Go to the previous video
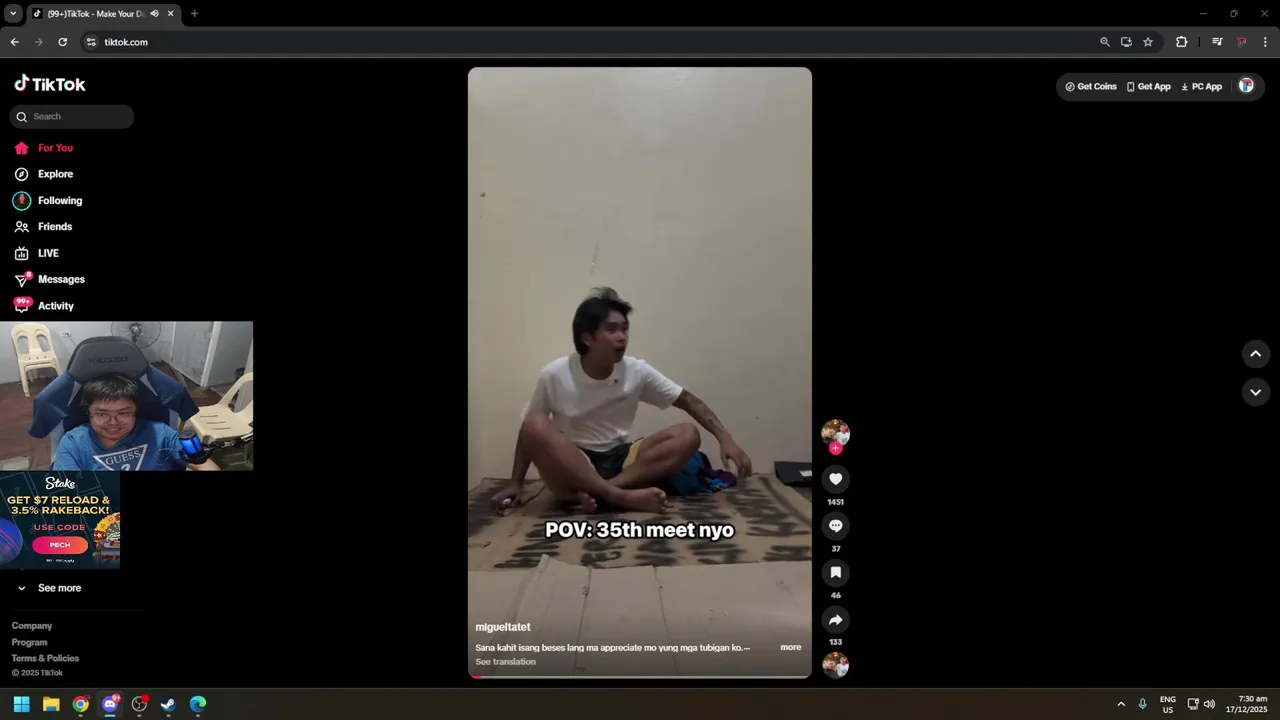The width and height of the screenshot is (1280, 720). [x=1255, y=354]
